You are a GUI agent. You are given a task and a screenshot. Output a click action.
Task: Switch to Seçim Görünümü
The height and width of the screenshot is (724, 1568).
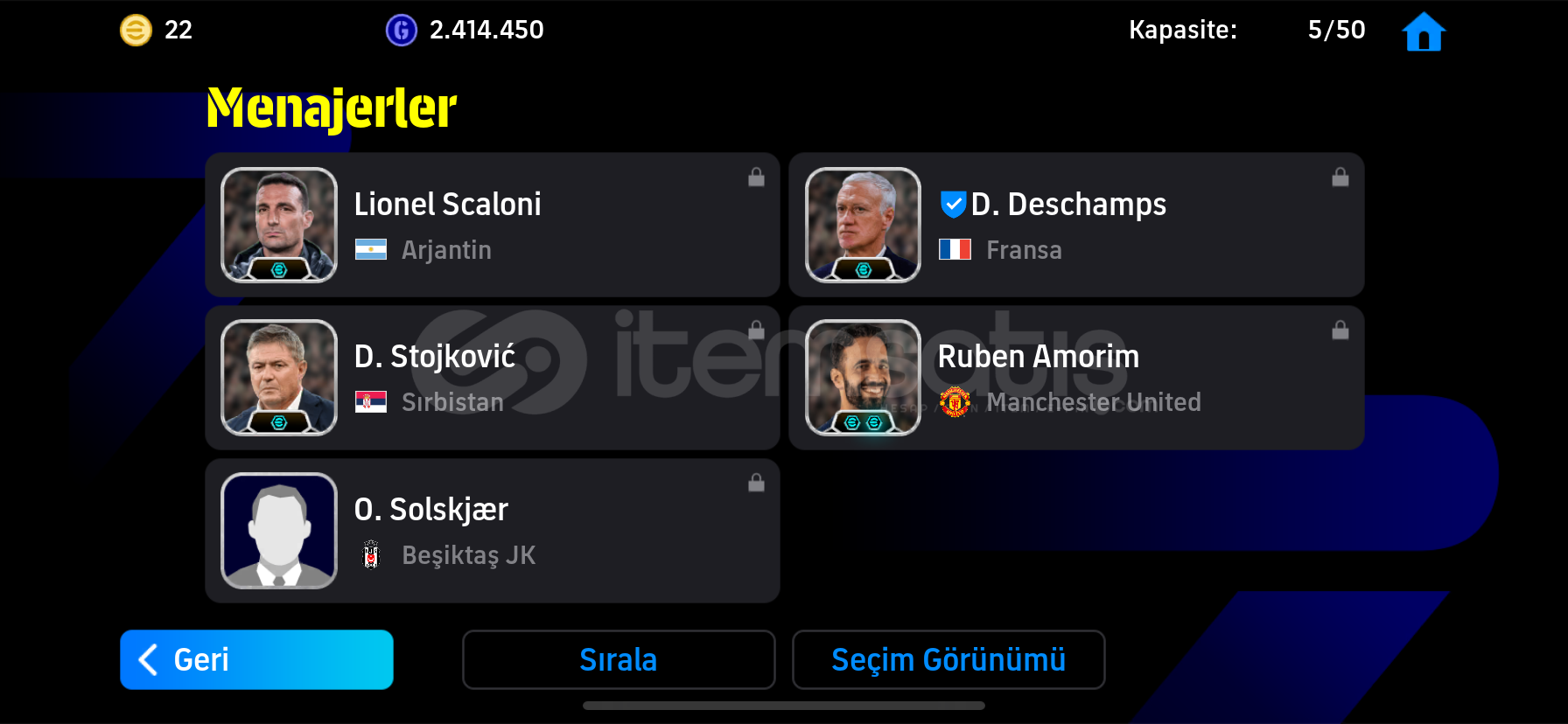948,659
